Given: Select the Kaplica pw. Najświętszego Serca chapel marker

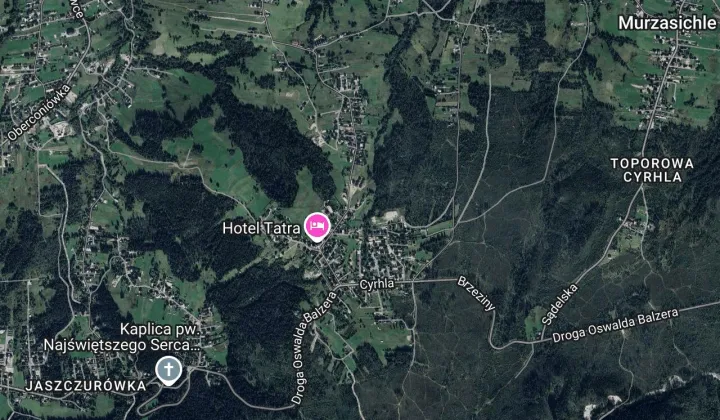Looking at the screenshot, I should pyautogui.click(x=169, y=372).
